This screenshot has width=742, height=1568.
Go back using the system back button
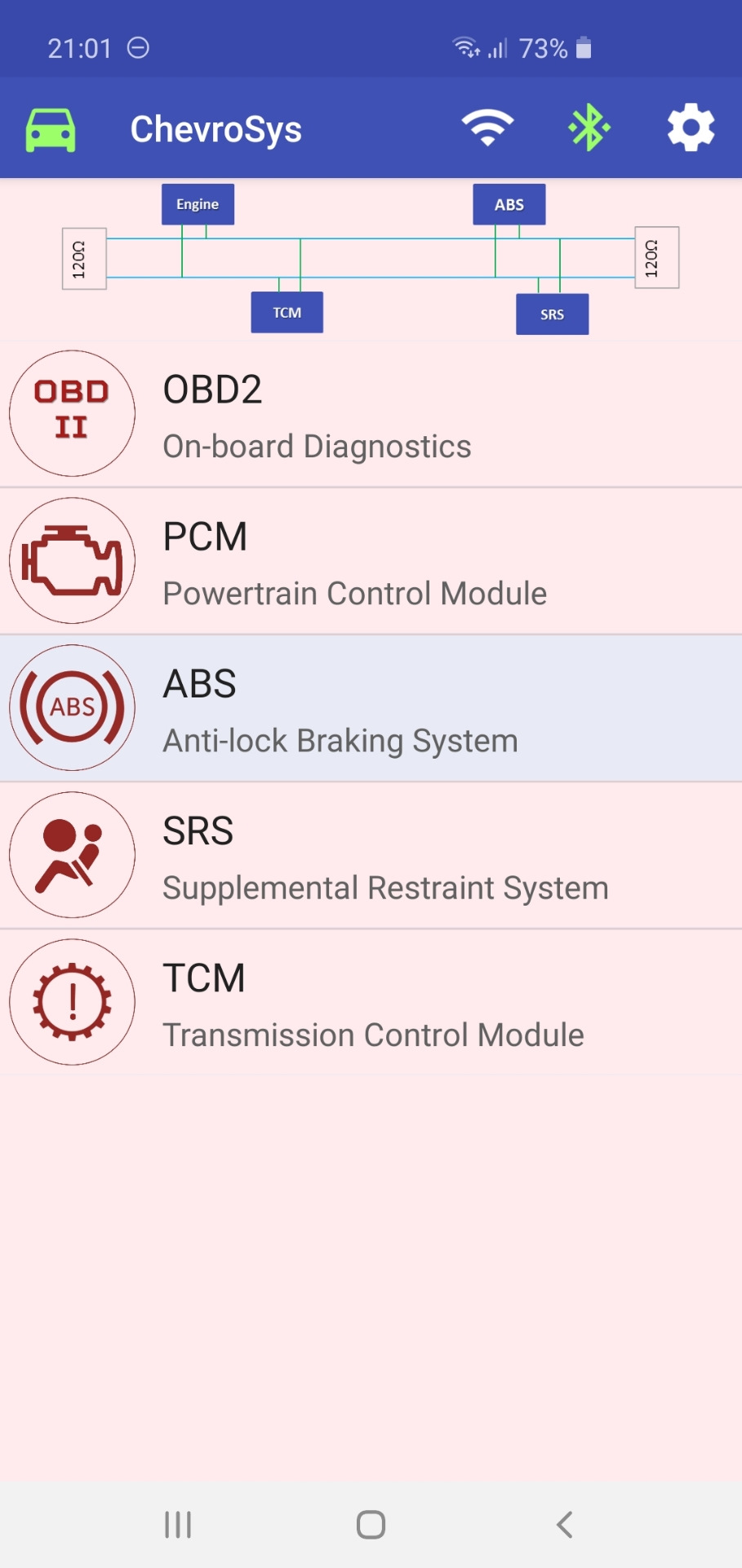pyautogui.click(x=564, y=1525)
